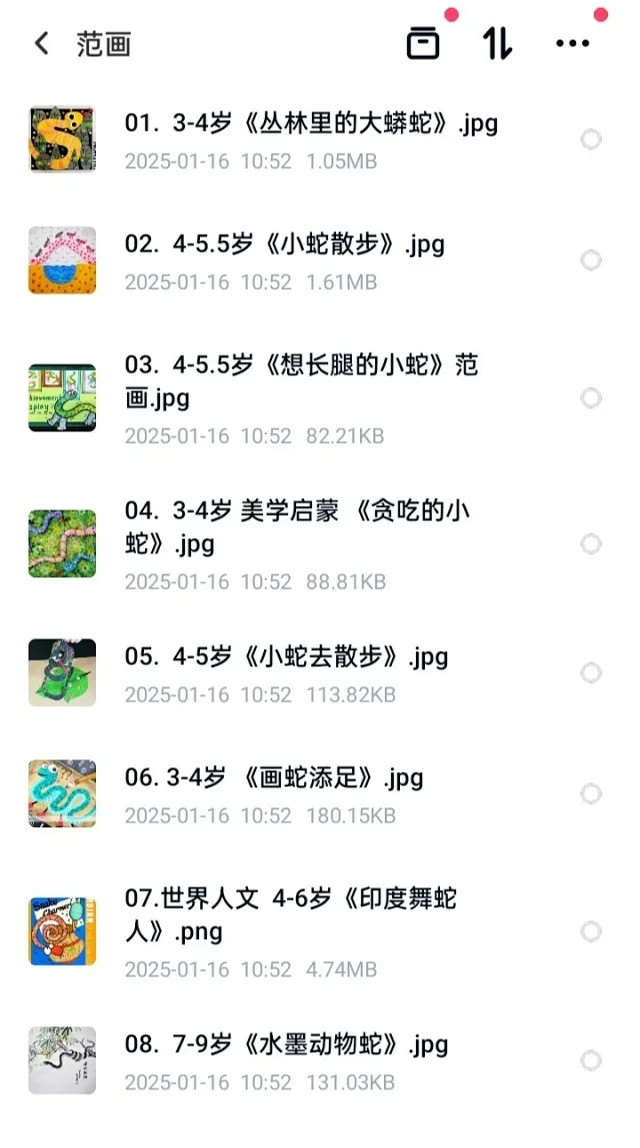Viewport: 640px width, 1148px height.
Task: Tick the circle for 《水墨动物蛇》
Action: click(591, 1060)
